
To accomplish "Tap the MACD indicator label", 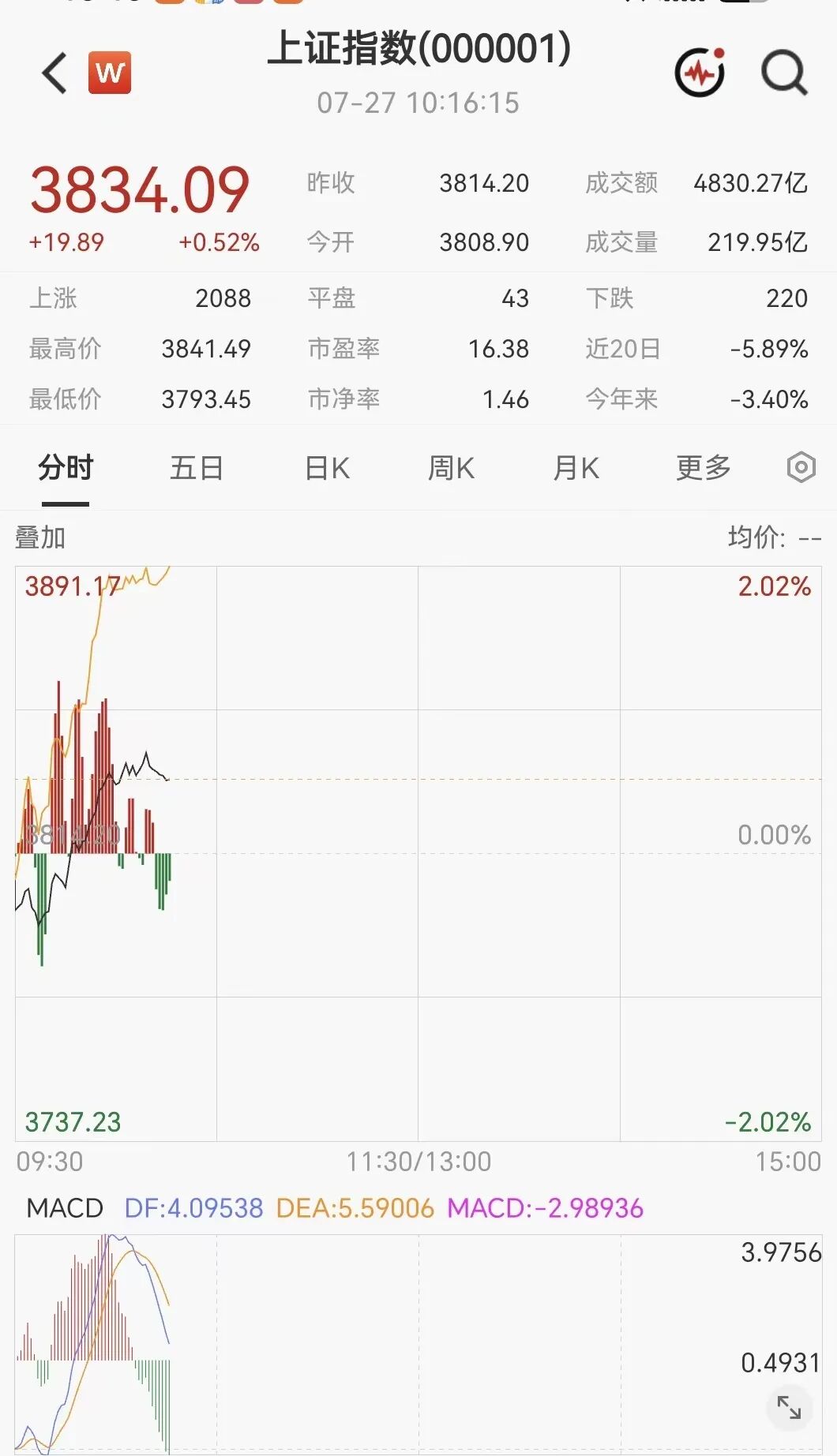I will (65, 1208).
